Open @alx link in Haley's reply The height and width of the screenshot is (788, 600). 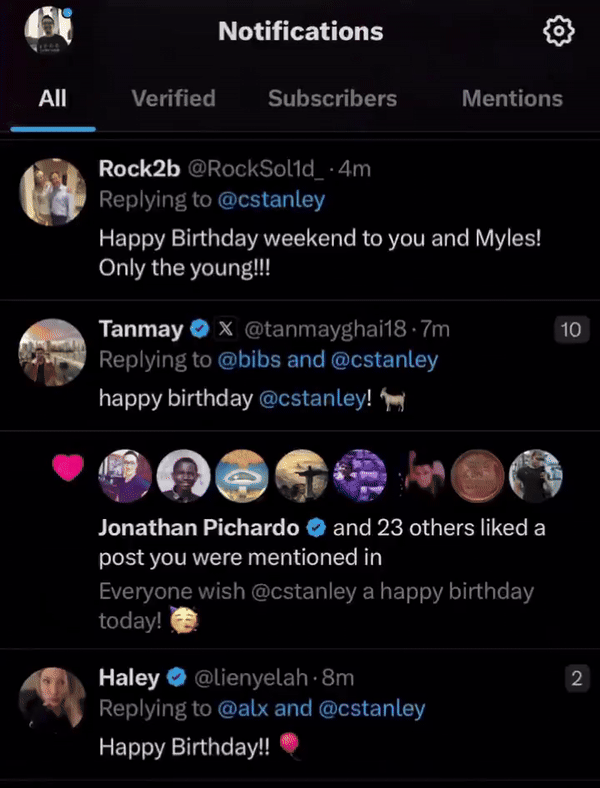237,709
